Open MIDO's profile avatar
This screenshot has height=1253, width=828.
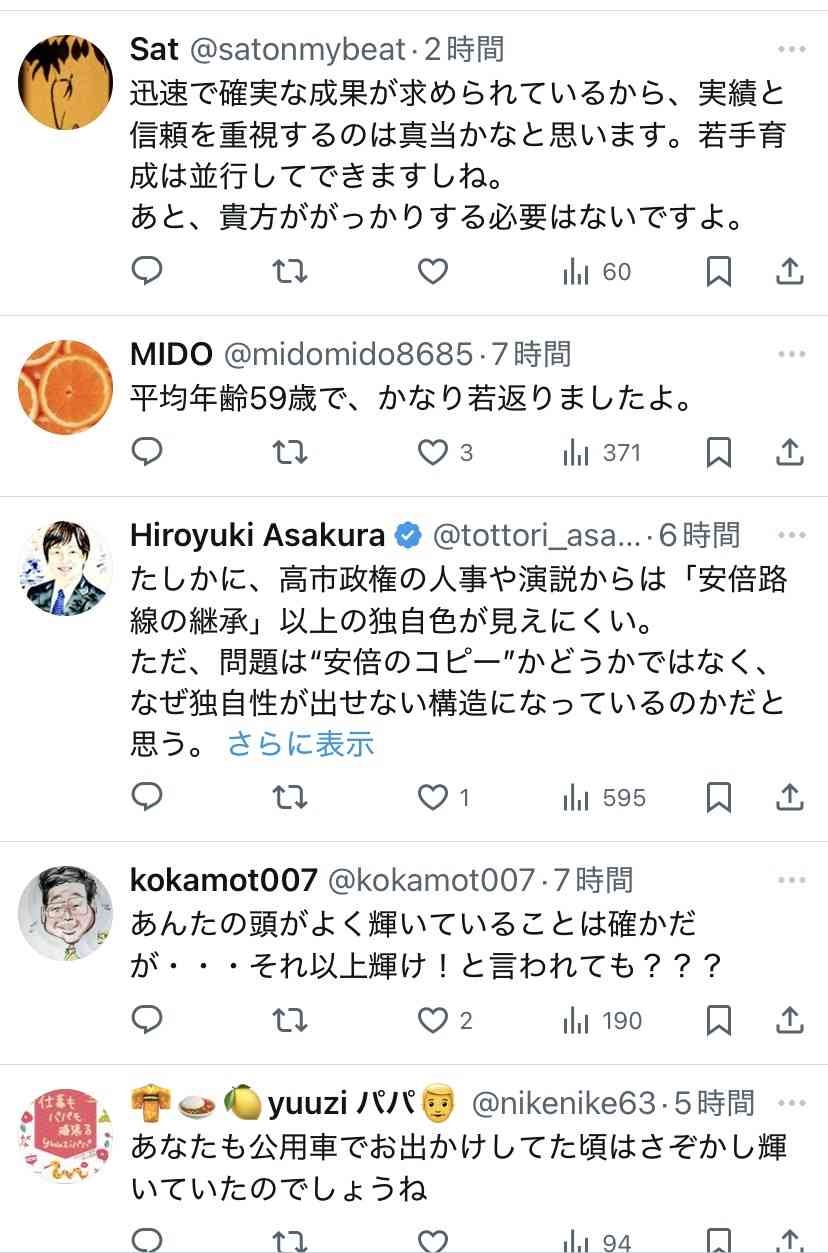pos(65,386)
